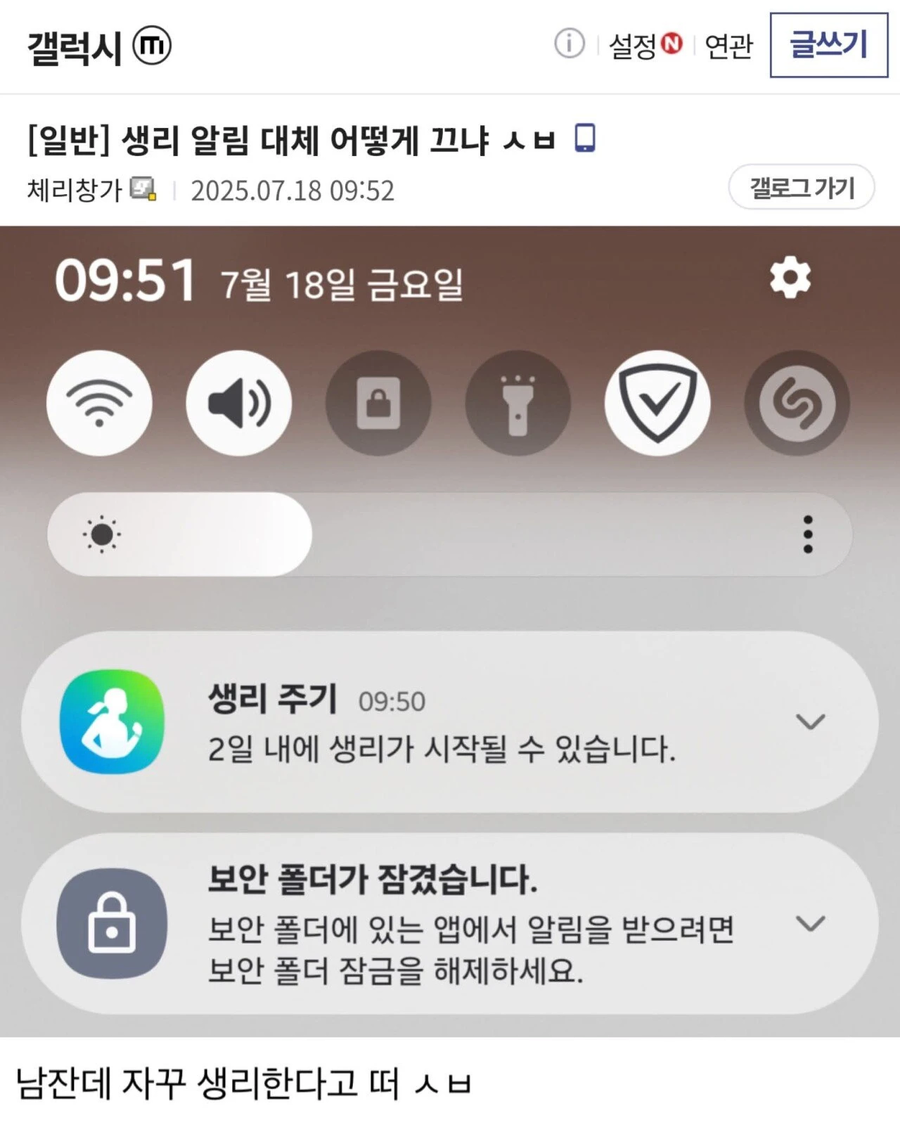Tap the 갤로그 가기 button
Viewport: 900px width, 1125px height.
pos(801,188)
